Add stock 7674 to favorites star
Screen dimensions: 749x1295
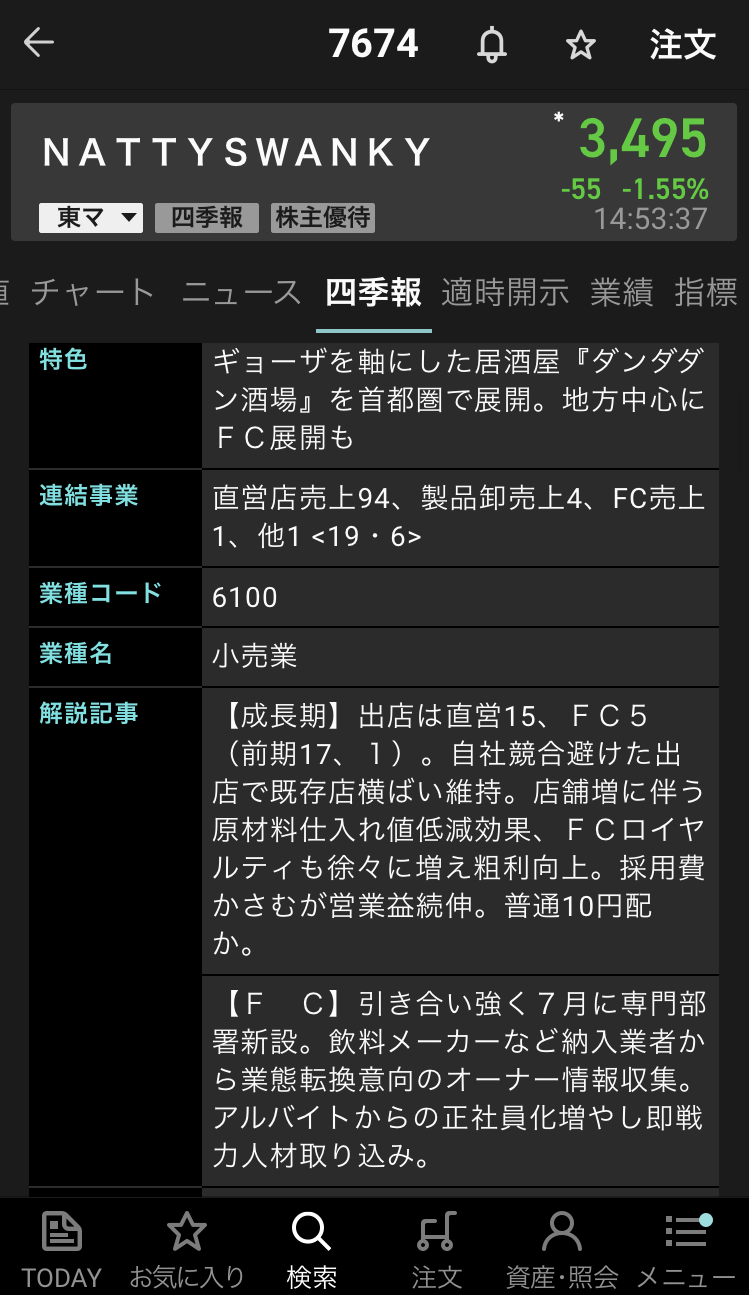[x=580, y=45]
